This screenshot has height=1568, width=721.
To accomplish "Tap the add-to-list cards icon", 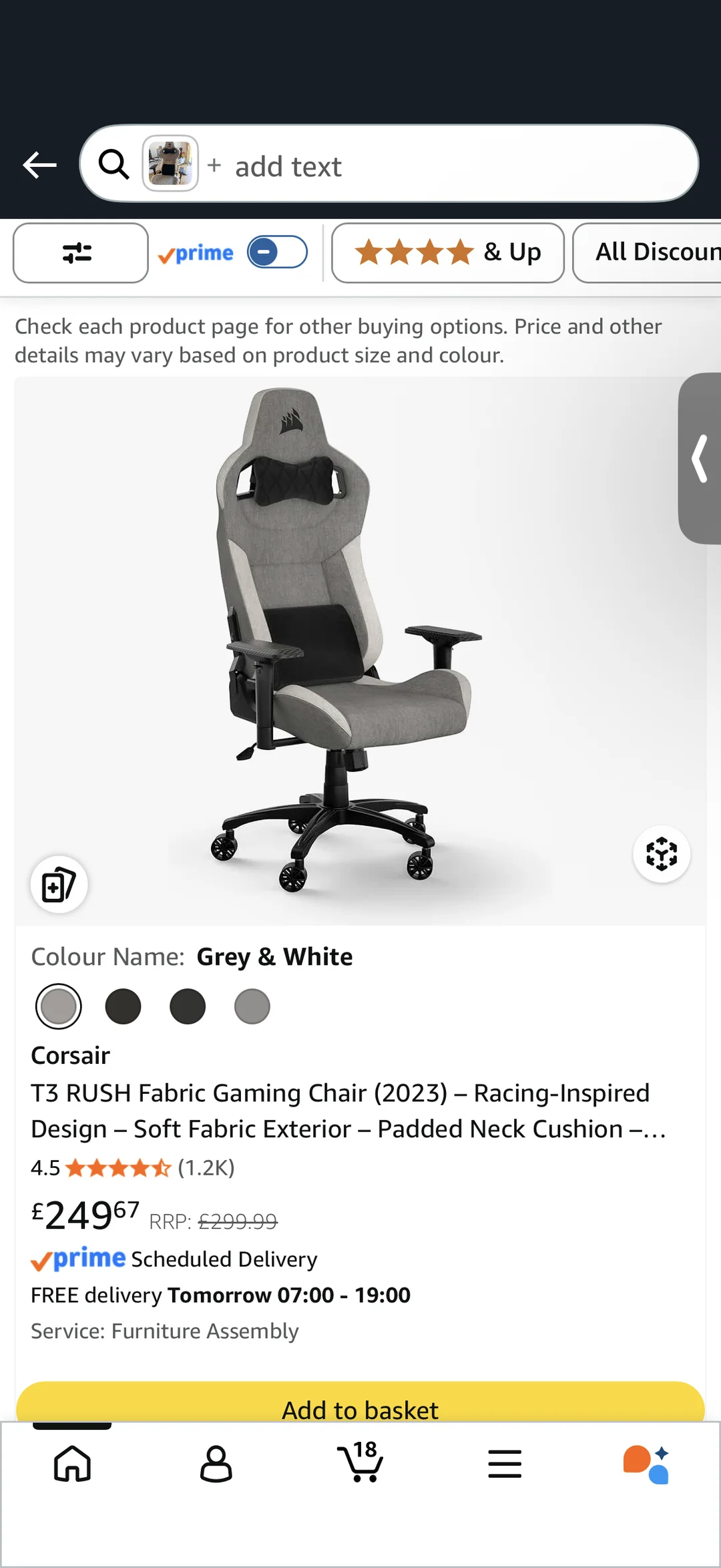I will coord(59,885).
